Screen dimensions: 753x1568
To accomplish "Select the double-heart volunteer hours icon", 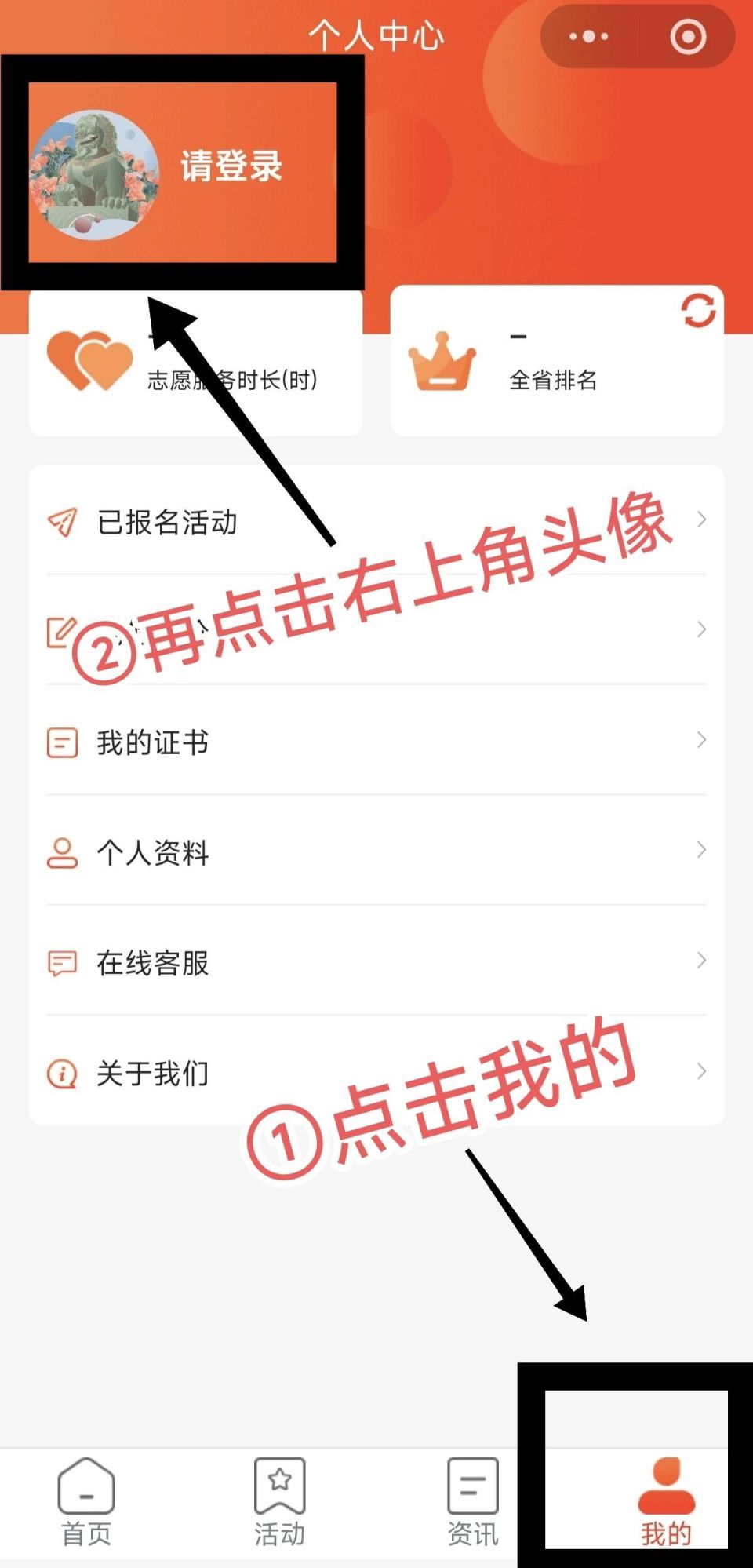I will [88, 359].
